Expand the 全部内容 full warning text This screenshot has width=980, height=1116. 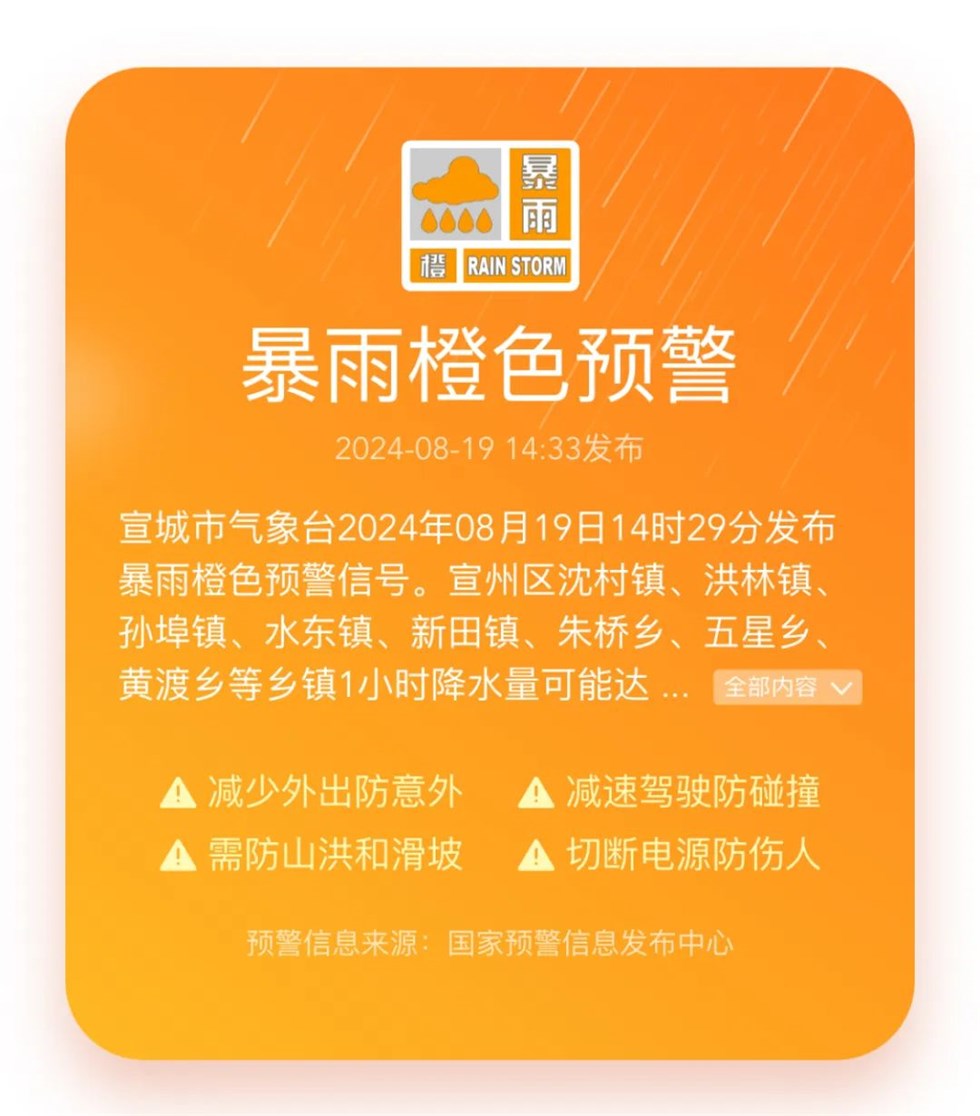coord(787,688)
